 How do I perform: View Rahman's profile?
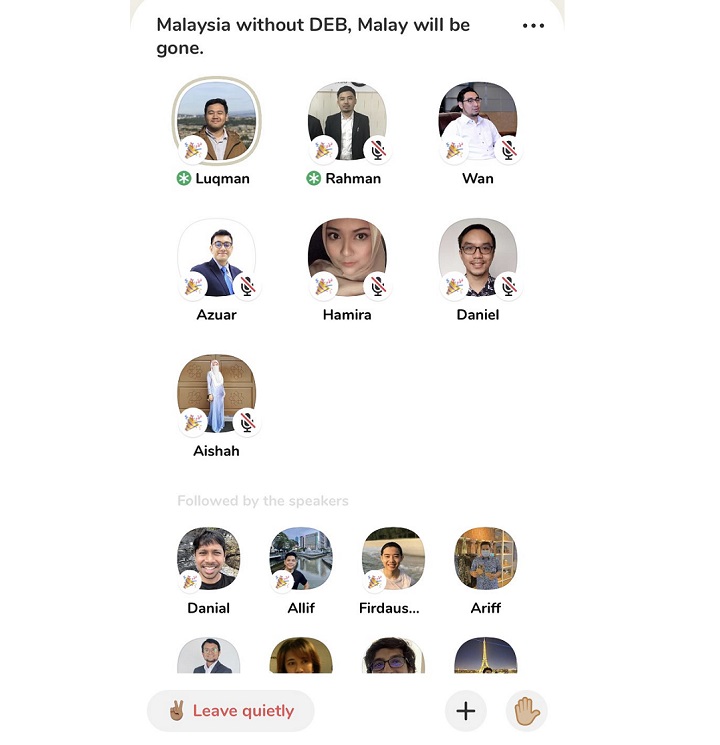point(347,121)
